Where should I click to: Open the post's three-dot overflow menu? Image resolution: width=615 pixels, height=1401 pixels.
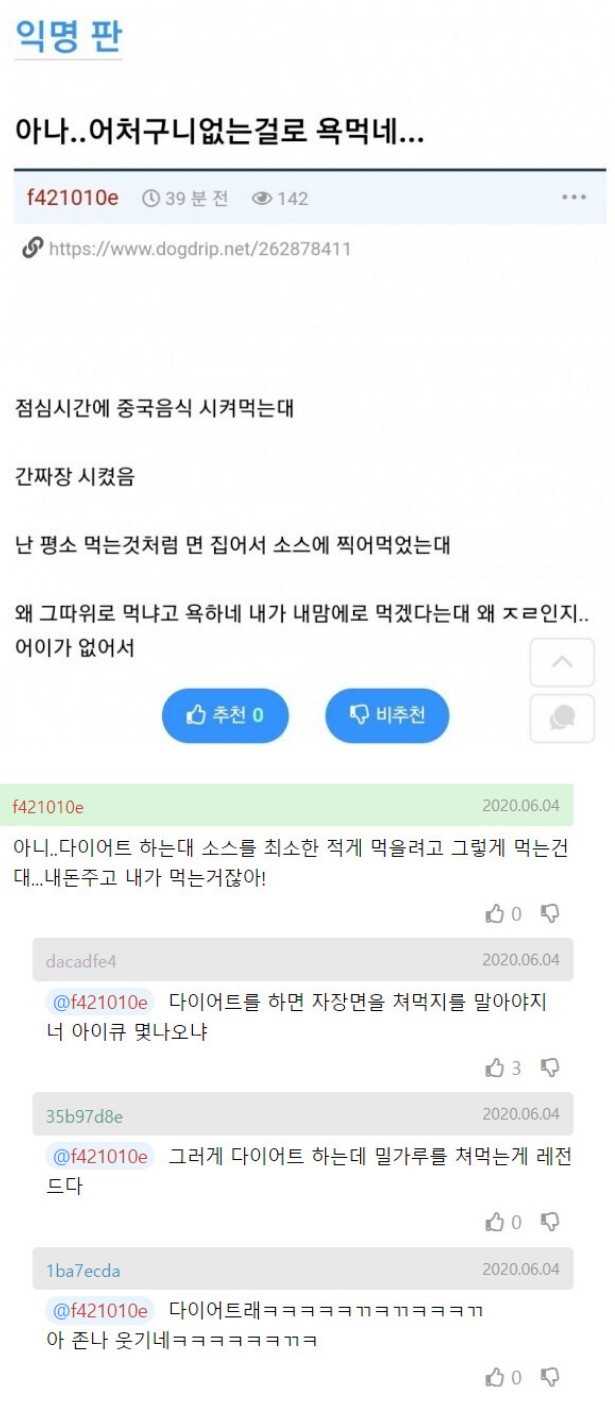(x=574, y=198)
